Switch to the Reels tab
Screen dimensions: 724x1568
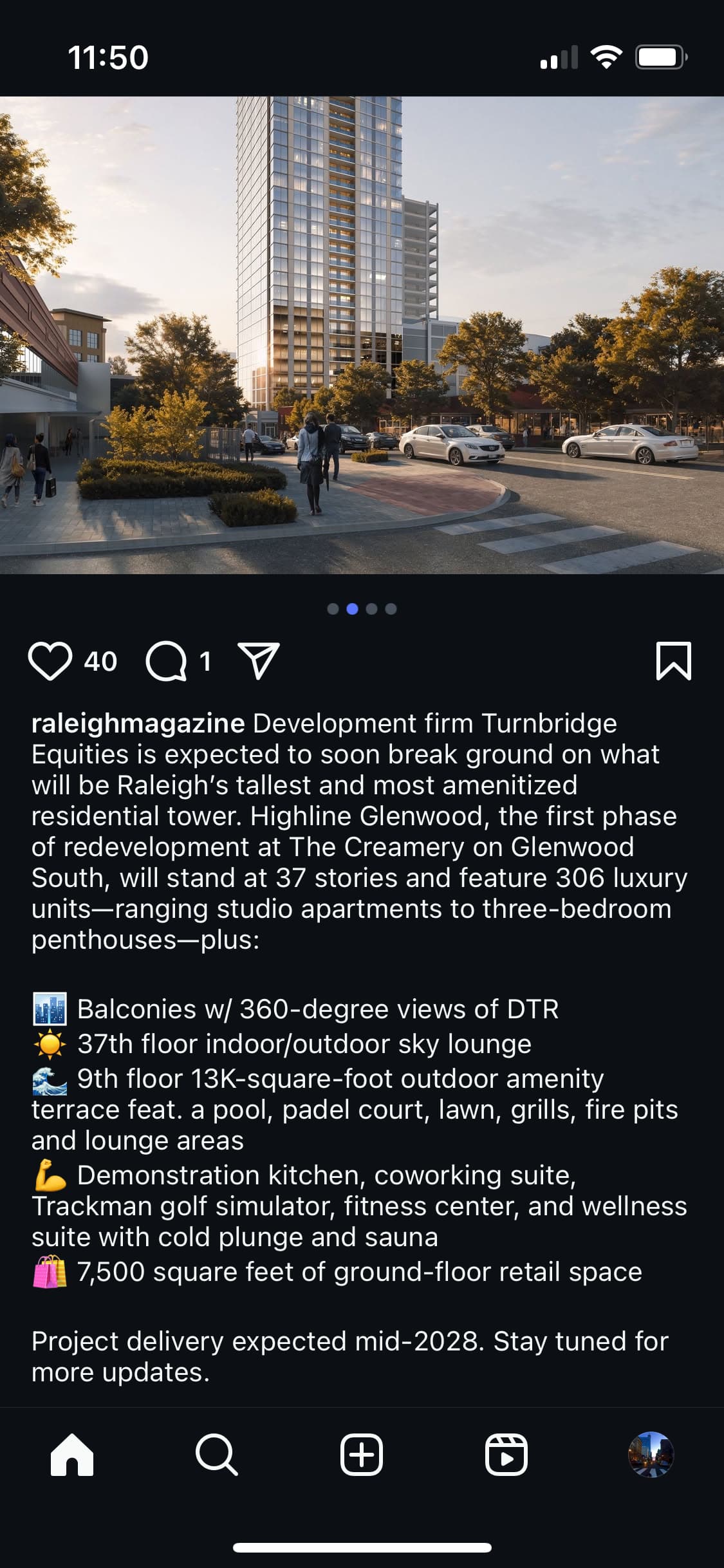[506, 1454]
